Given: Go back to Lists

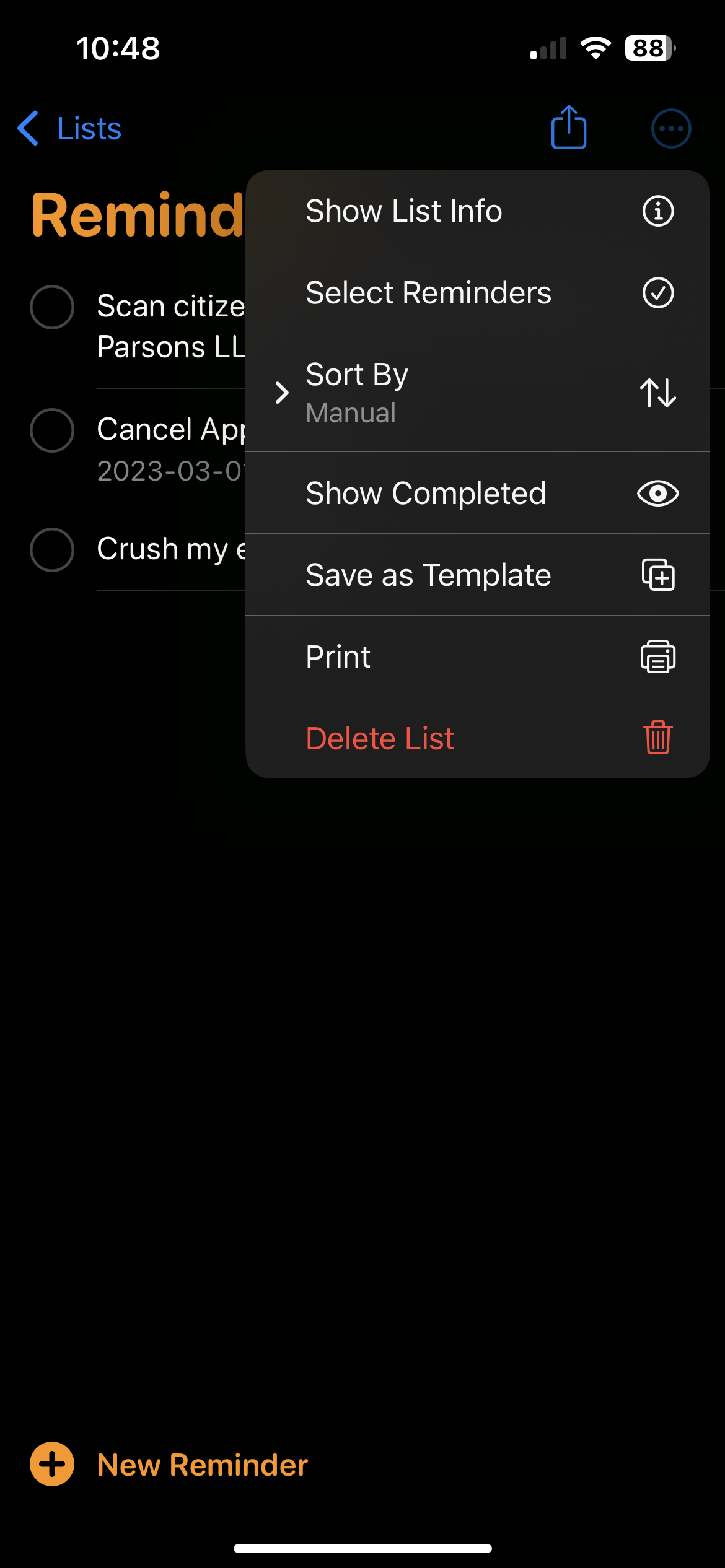Looking at the screenshot, I should pos(69,129).
